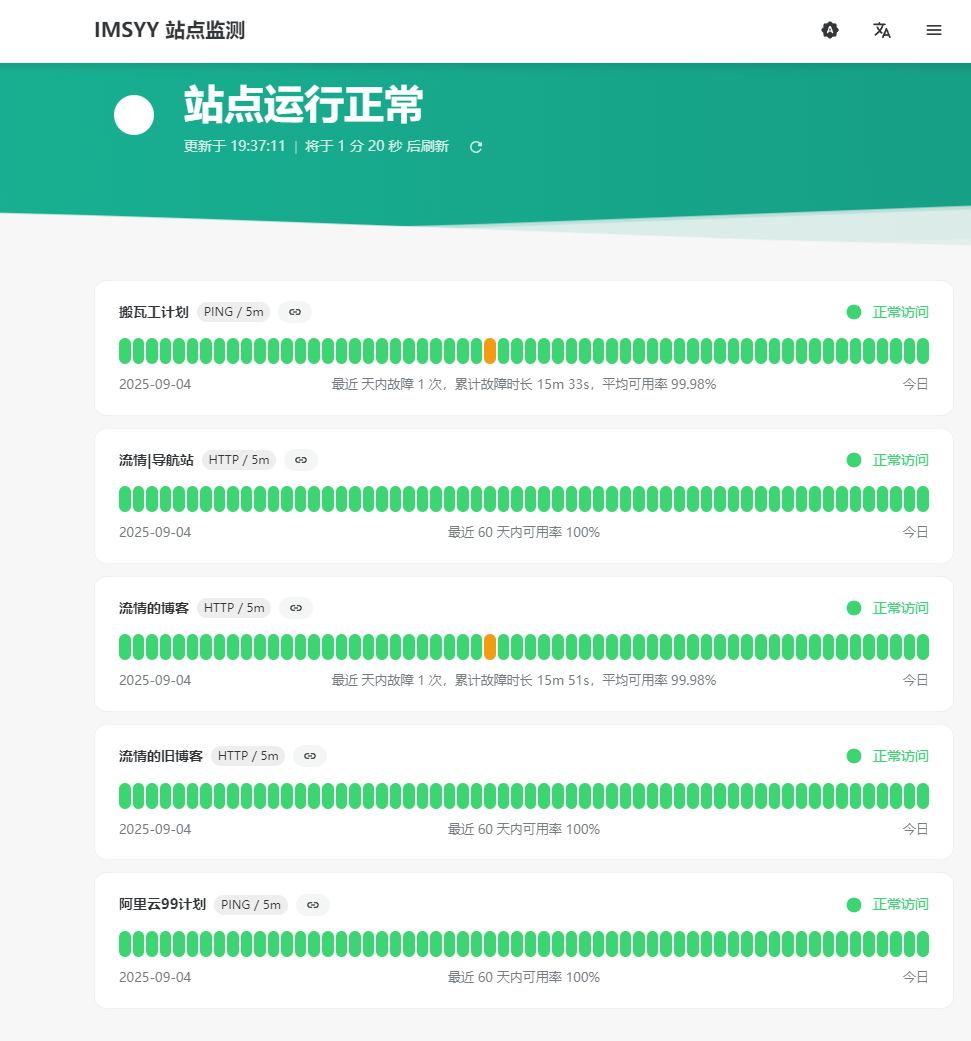Open the language translation switcher

pos(882,30)
